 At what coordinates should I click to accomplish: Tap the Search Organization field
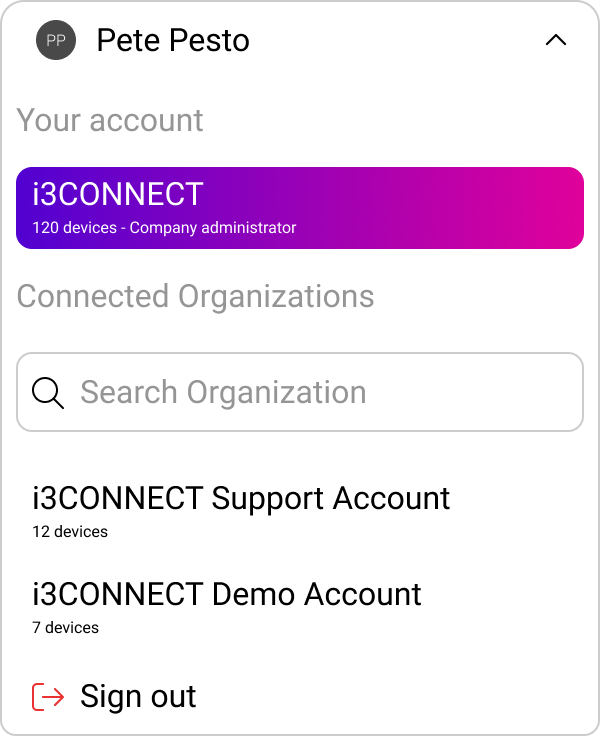tap(300, 392)
